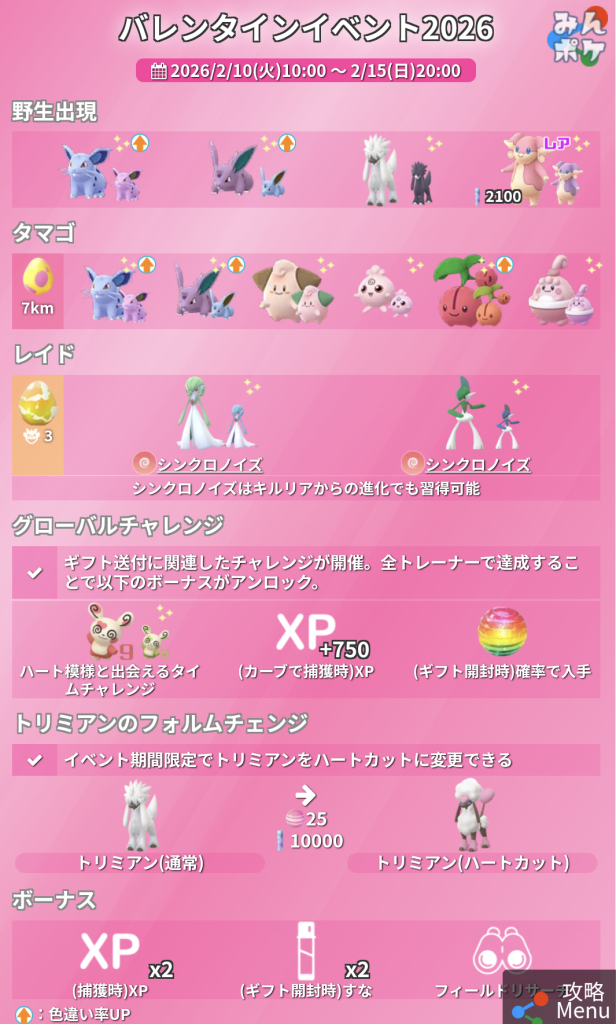Open シンクロノイズ link under Gallade

477,465
